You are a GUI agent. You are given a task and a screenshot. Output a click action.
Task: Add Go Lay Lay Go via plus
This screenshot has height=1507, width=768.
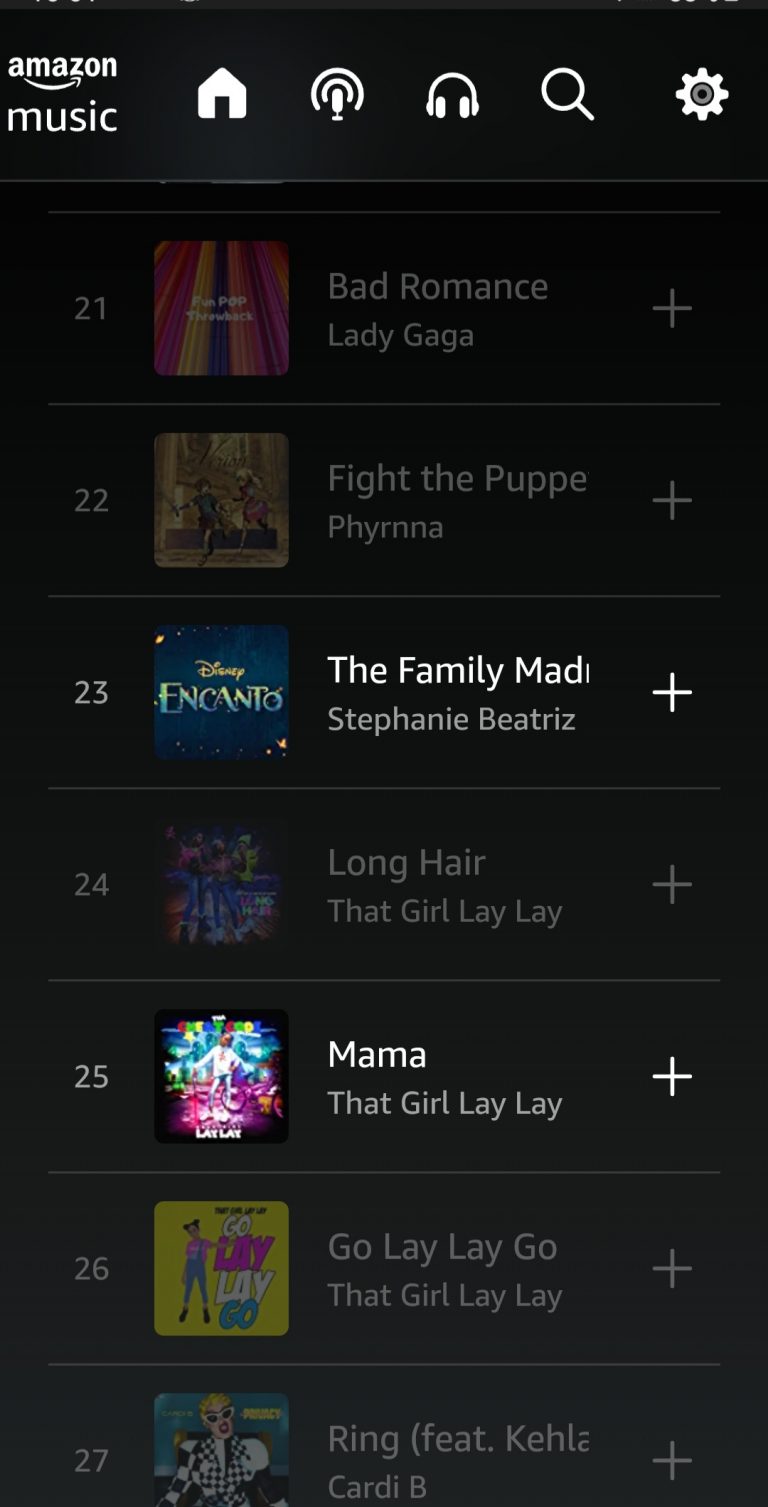(x=672, y=1268)
